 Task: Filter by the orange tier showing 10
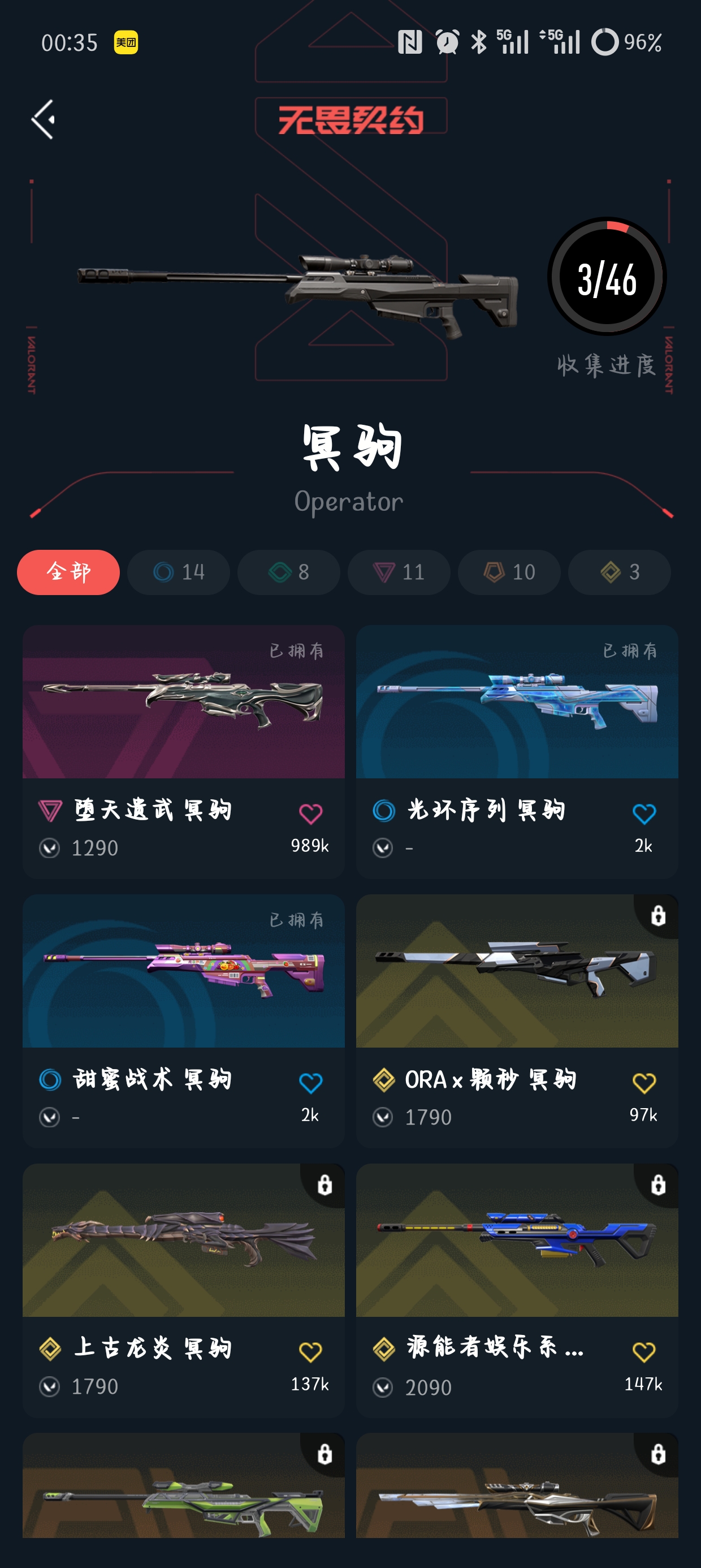pyautogui.click(x=509, y=571)
